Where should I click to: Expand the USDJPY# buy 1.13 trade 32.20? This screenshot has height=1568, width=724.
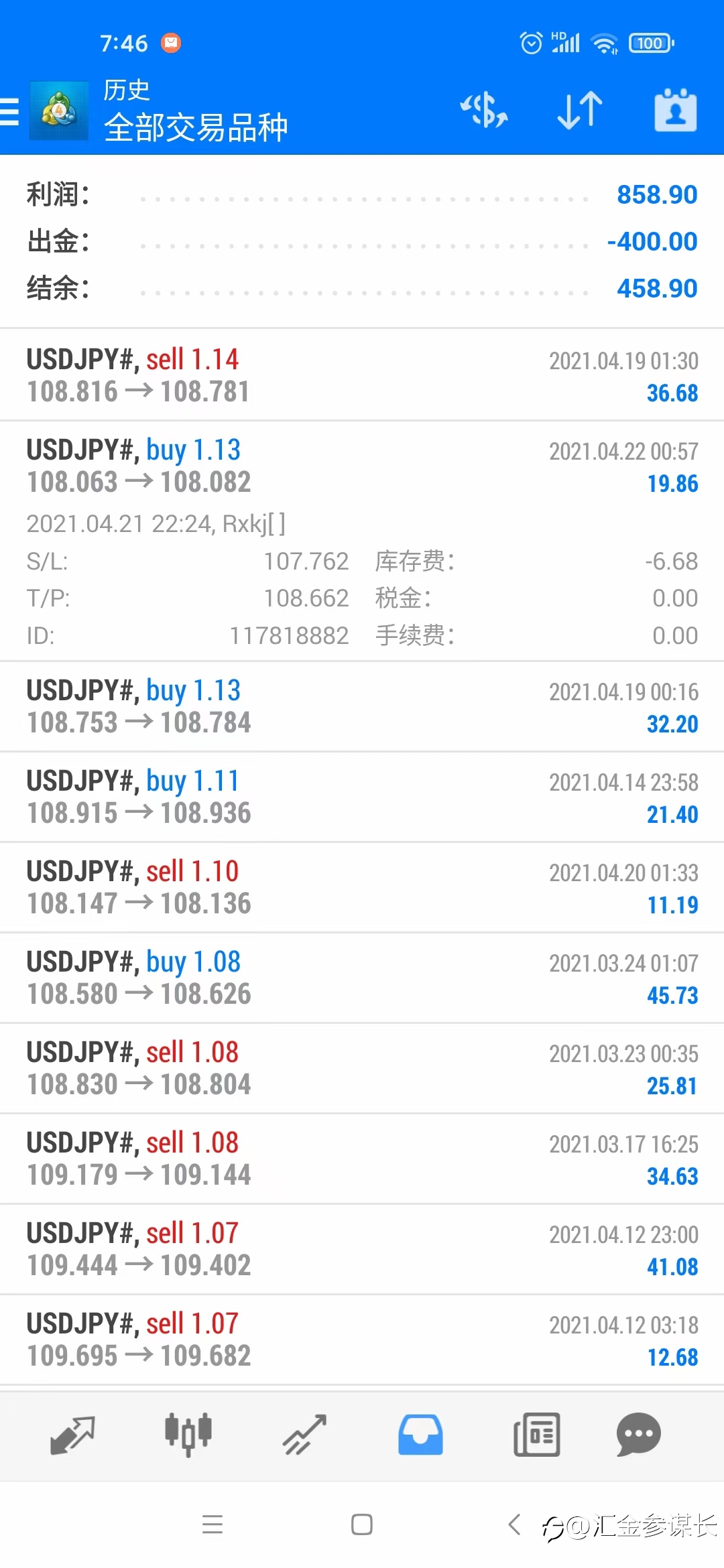(x=362, y=706)
